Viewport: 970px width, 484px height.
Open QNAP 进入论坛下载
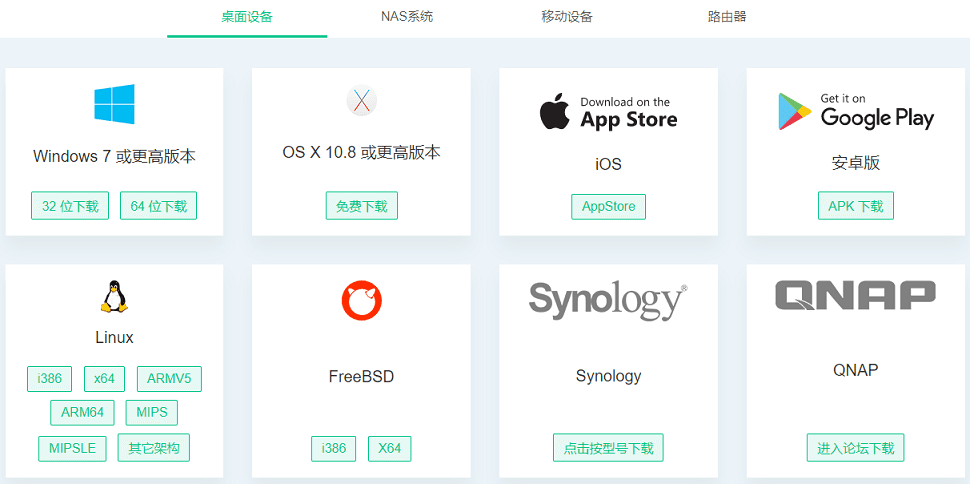tap(855, 448)
